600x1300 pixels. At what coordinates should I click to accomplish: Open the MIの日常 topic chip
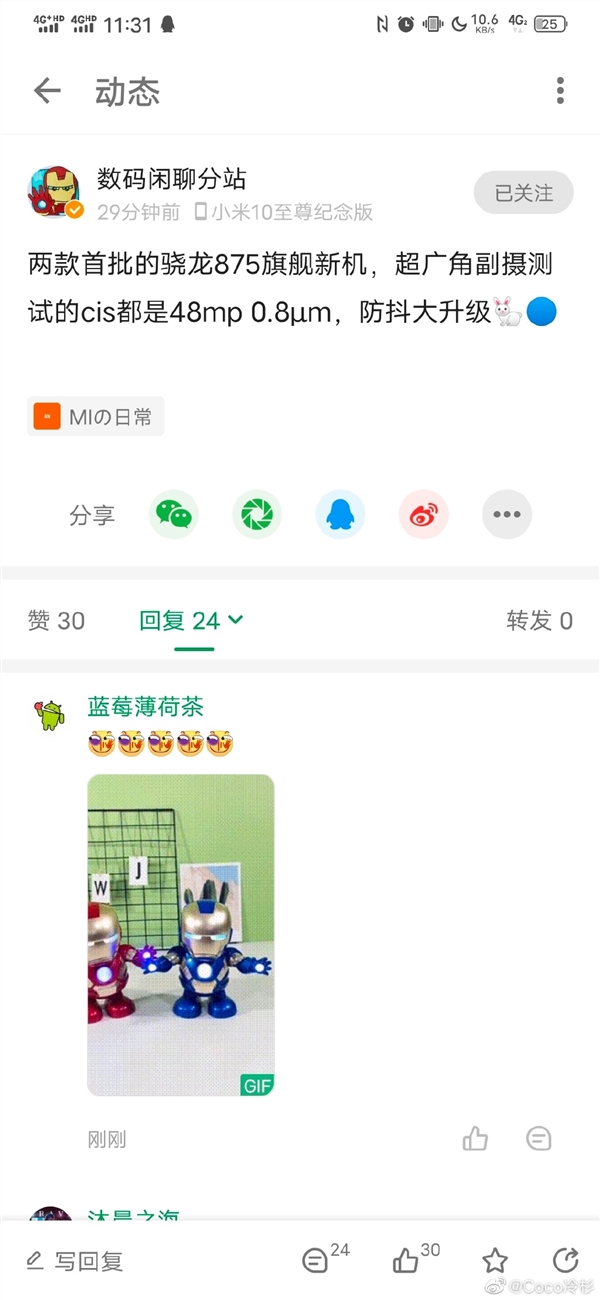click(96, 416)
